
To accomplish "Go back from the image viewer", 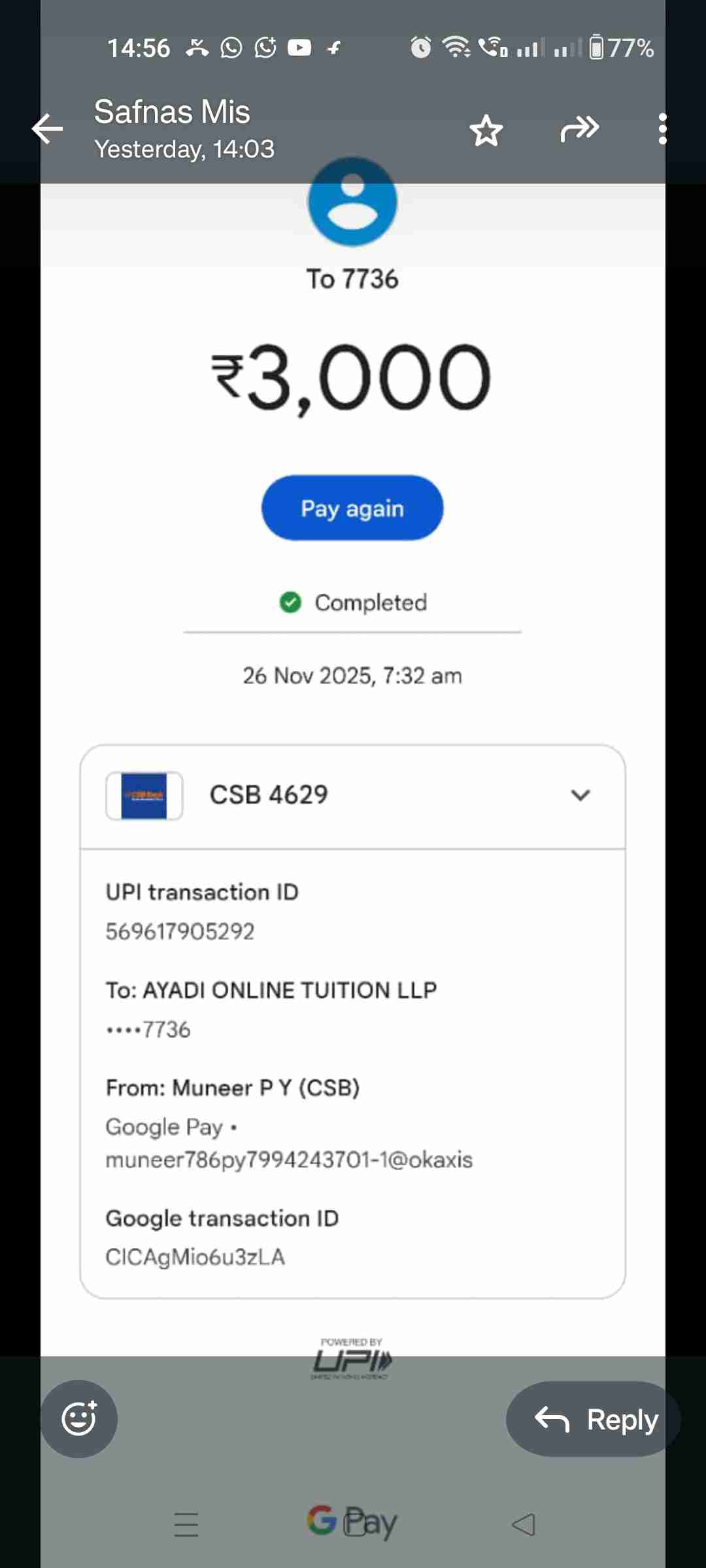I will tap(48, 128).
